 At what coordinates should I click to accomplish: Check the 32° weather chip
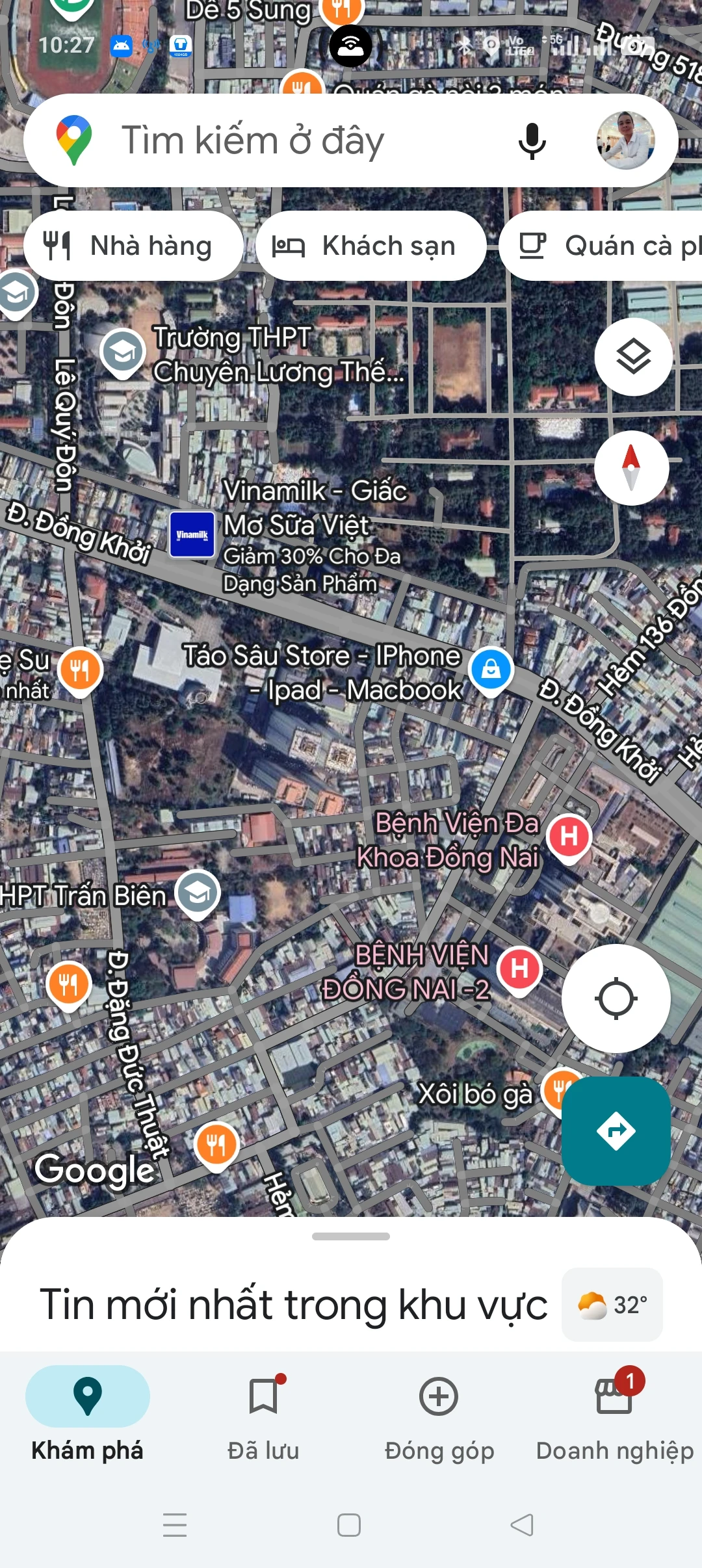click(612, 1305)
